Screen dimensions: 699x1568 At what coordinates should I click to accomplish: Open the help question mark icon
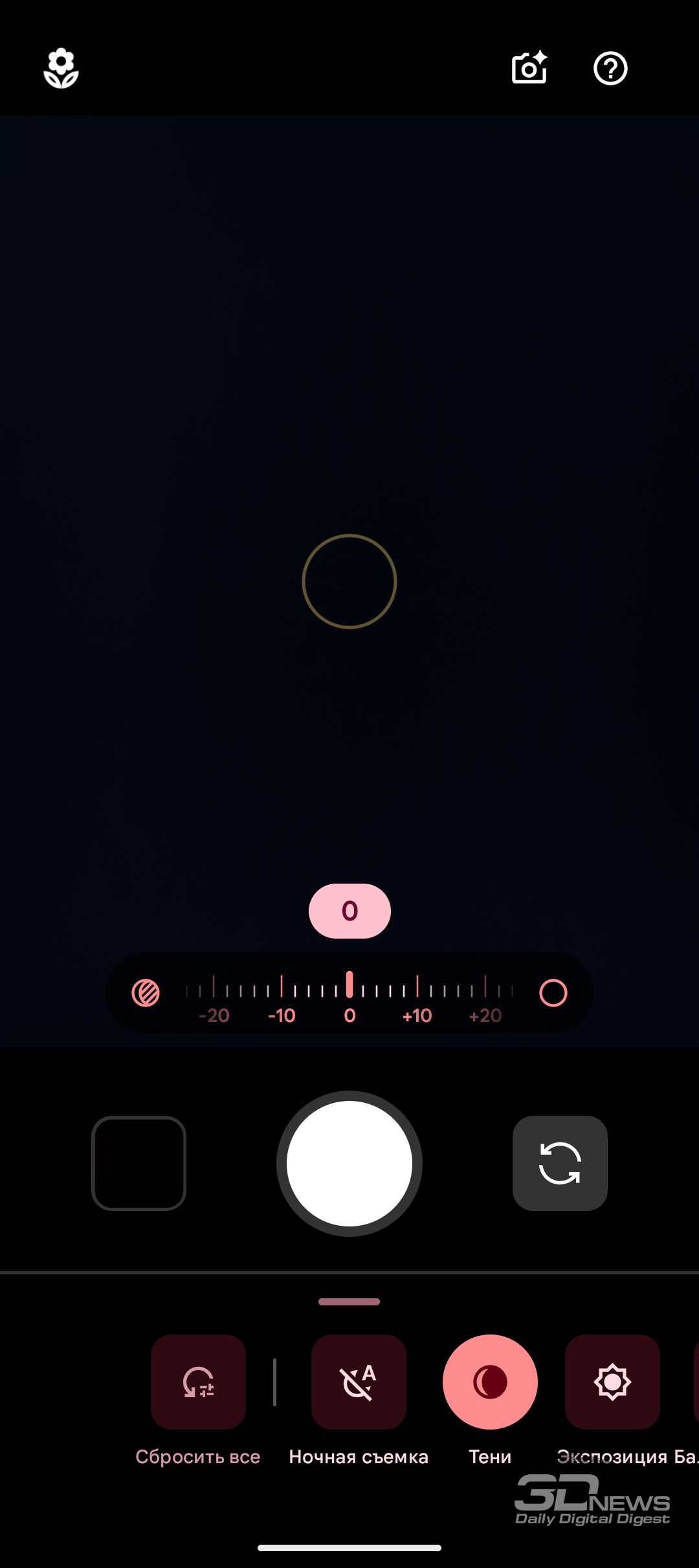click(x=610, y=68)
